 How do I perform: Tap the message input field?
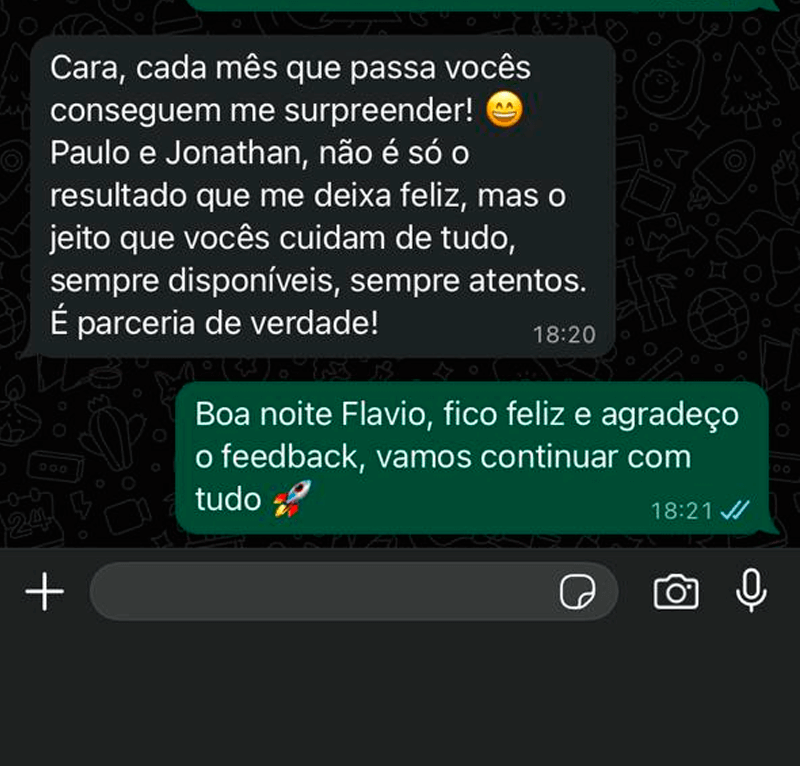[x=320, y=592]
